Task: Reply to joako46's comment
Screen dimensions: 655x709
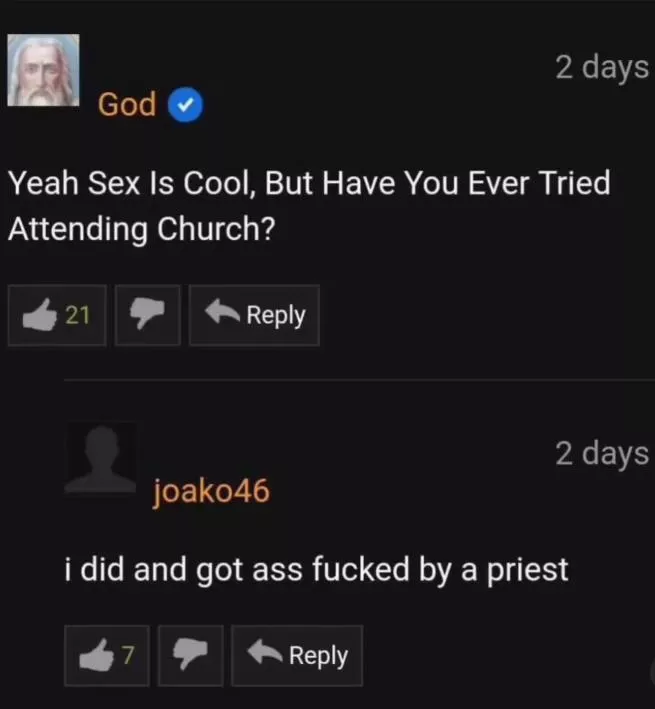Action: click(297, 655)
